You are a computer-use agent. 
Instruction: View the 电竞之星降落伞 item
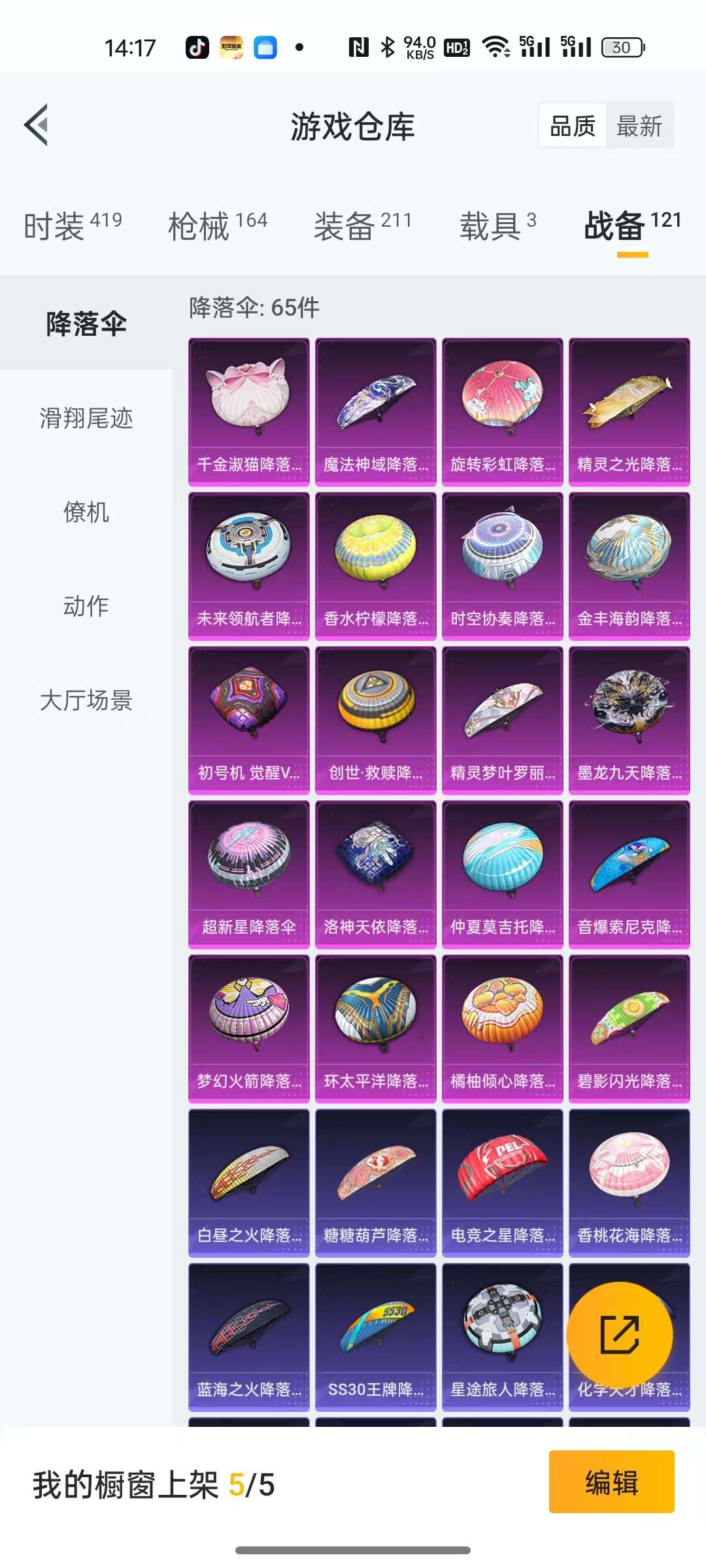coord(503,1183)
